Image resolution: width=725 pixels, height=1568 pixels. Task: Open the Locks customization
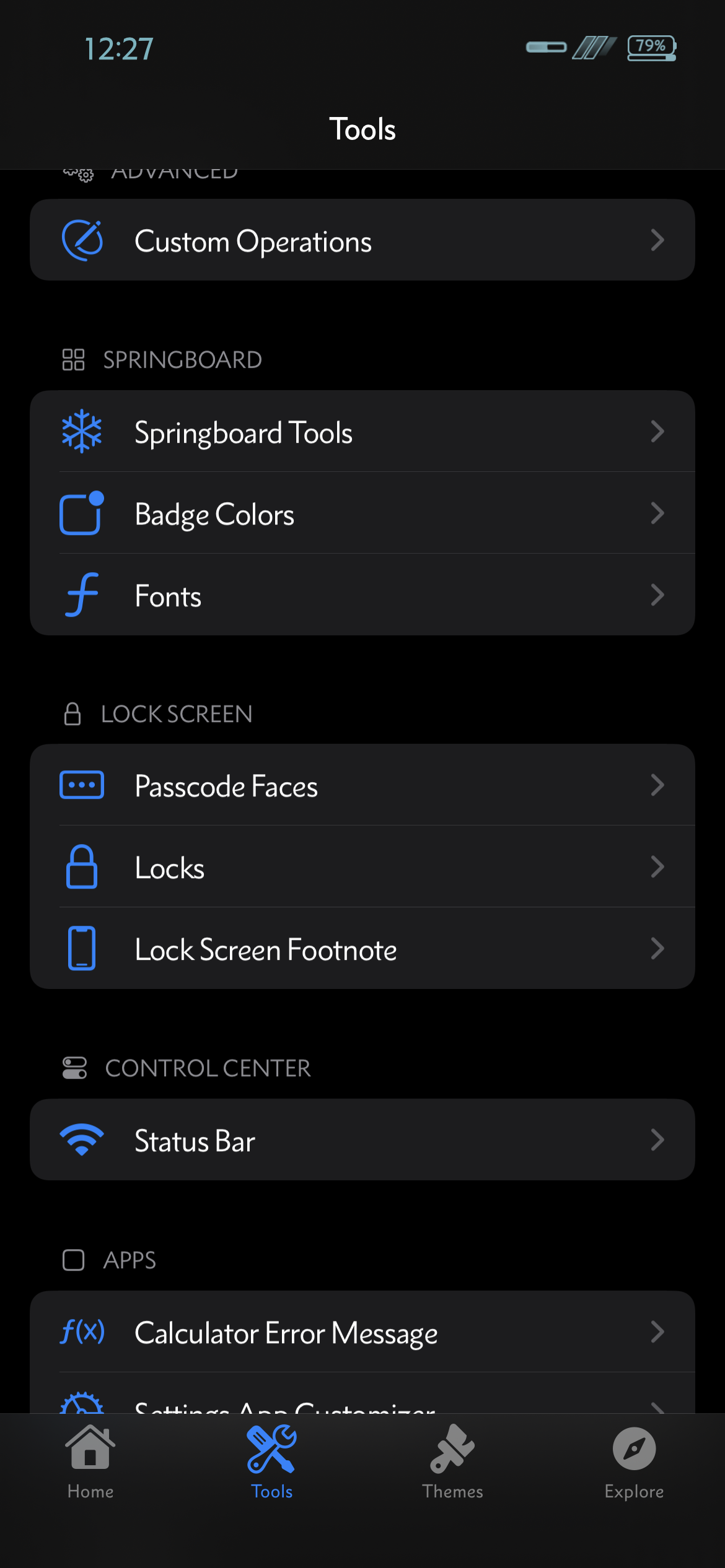[x=362, y=867]
